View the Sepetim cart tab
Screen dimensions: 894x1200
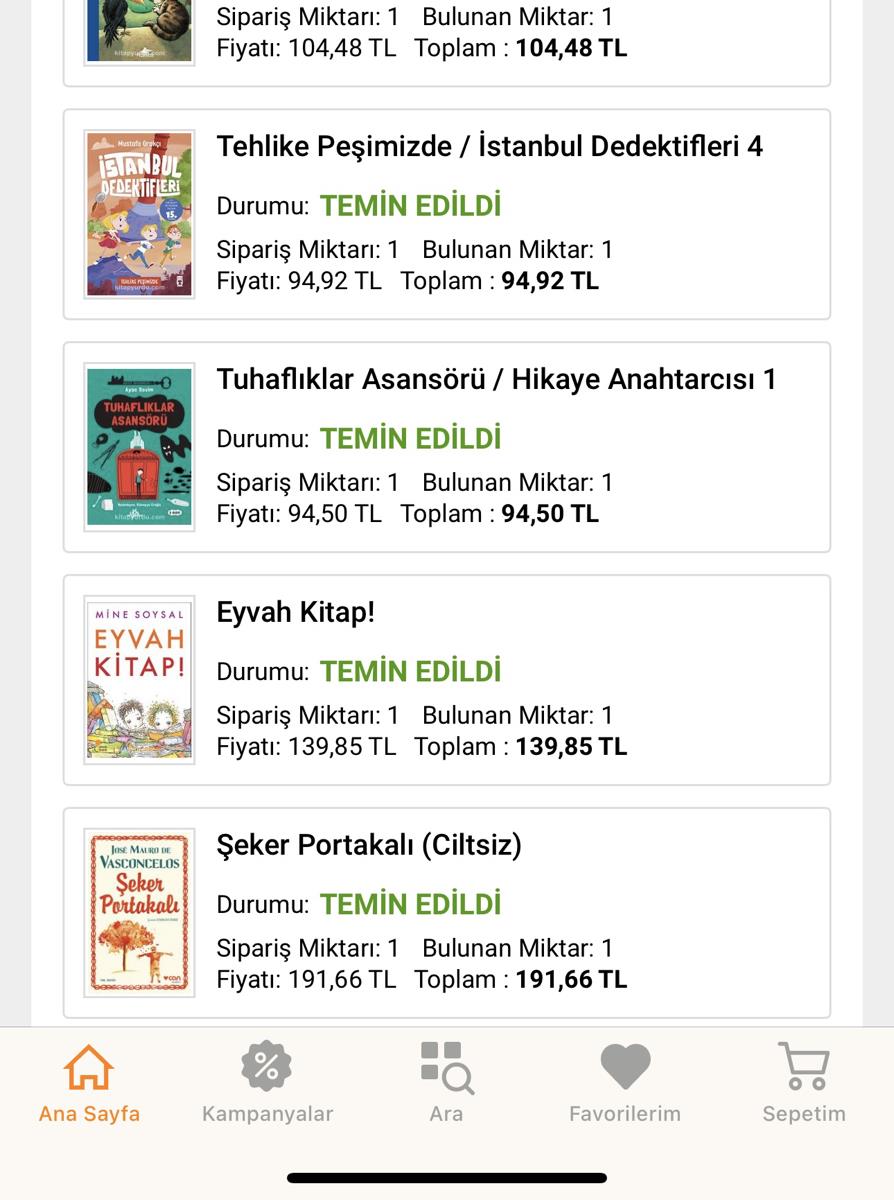pos(803,1084)
